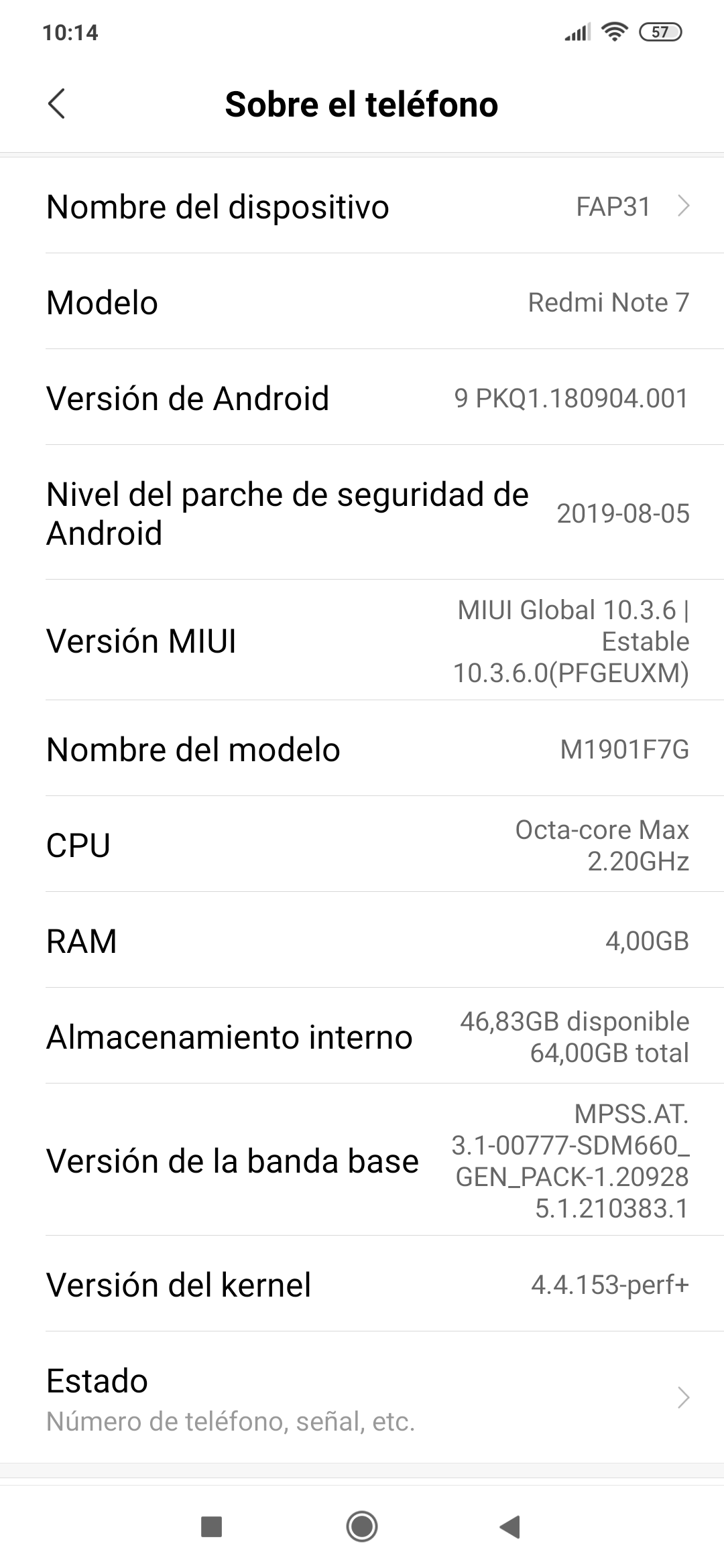Image resolution: width=724 pixels, height=1568 pixels.
Task: Tap the Almacenamiento interno row
Action: (362, 1037)
